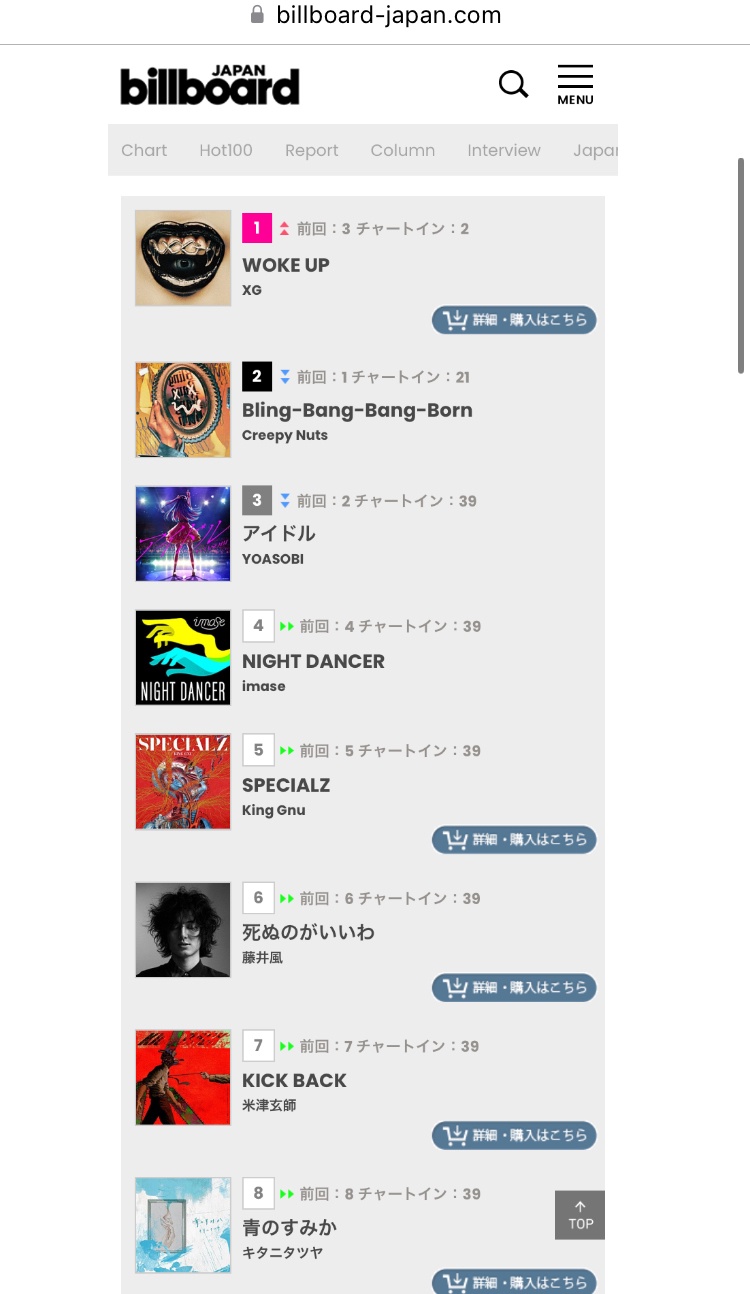Tap purchase details button for WOKE UP
Image resolution: width=750 pixels, height=1294 pixels.
click(514, 320)
